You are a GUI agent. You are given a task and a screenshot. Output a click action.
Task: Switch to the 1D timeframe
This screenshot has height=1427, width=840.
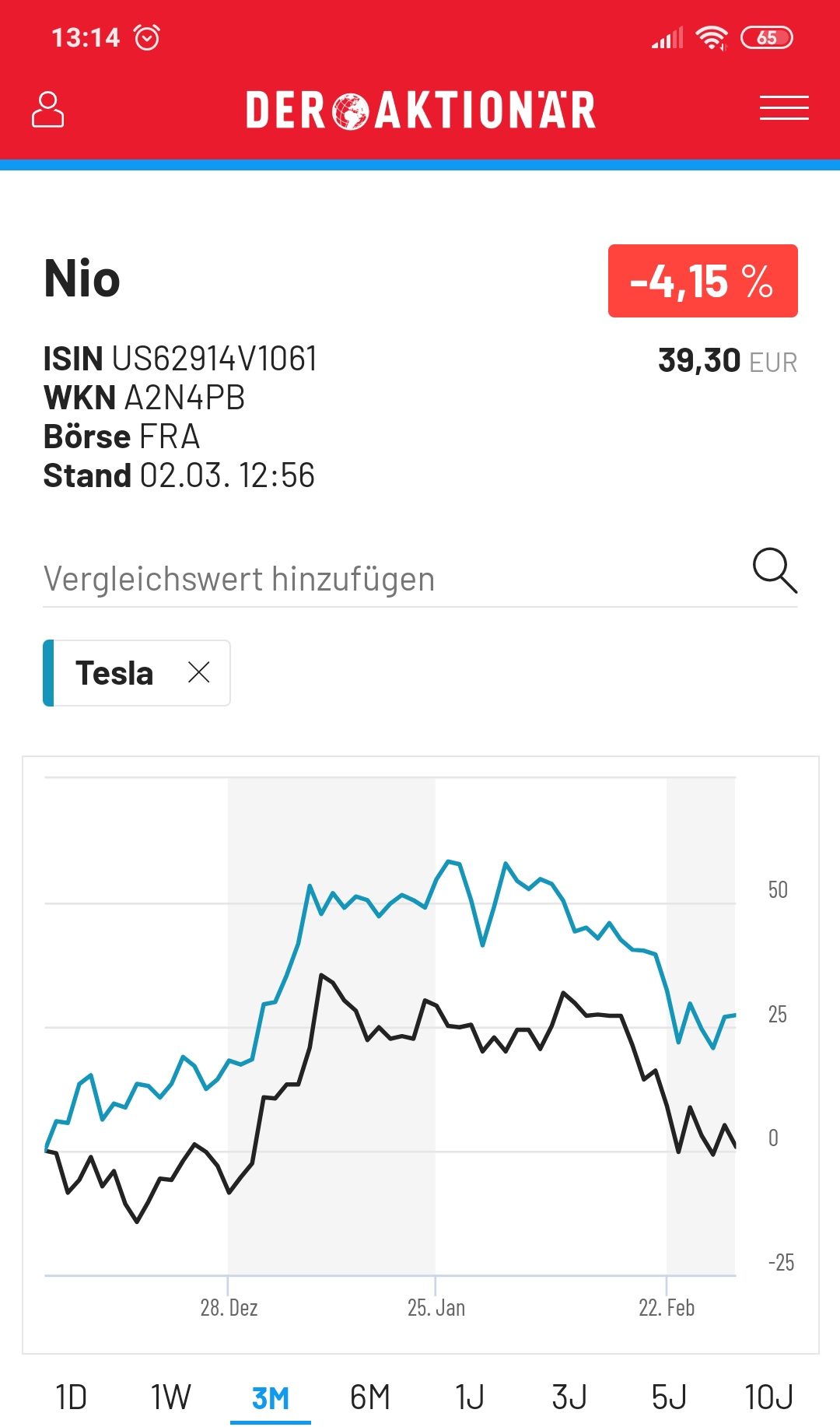pos(69,1397)
